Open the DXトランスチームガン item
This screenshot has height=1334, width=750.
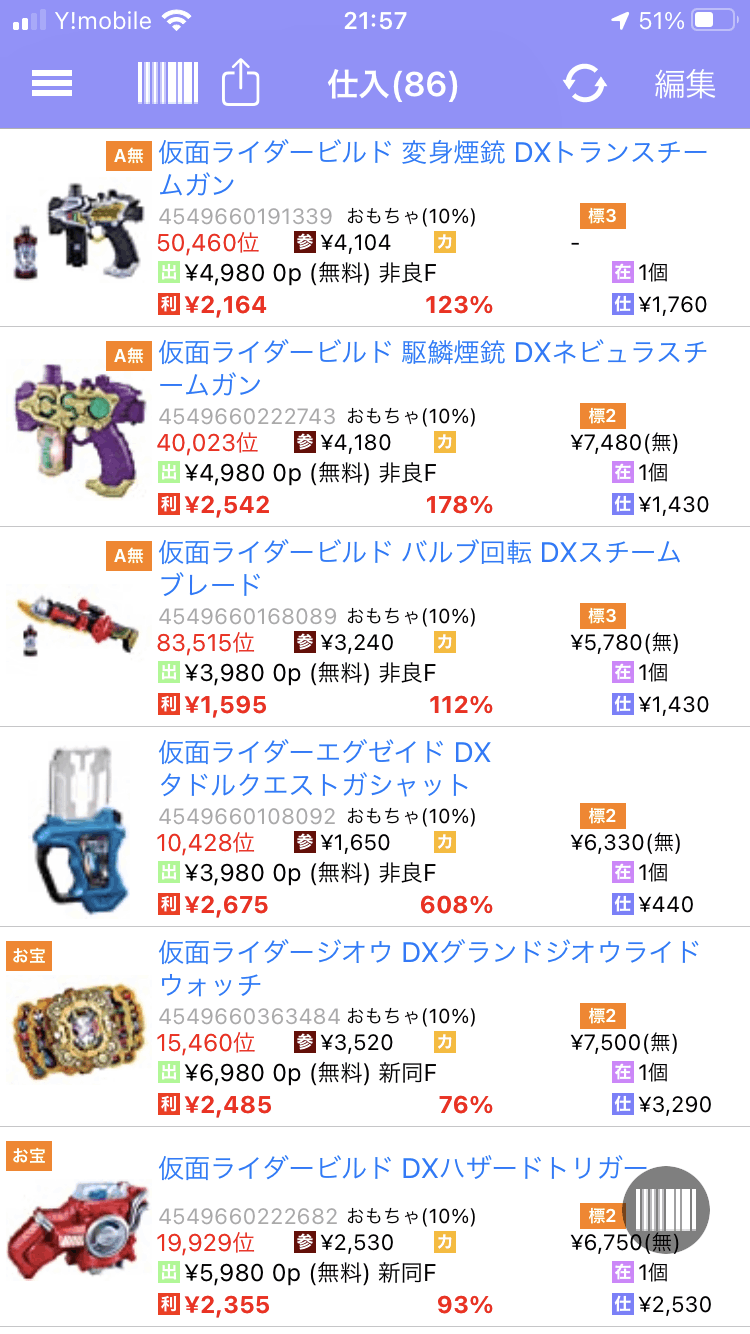432,168
